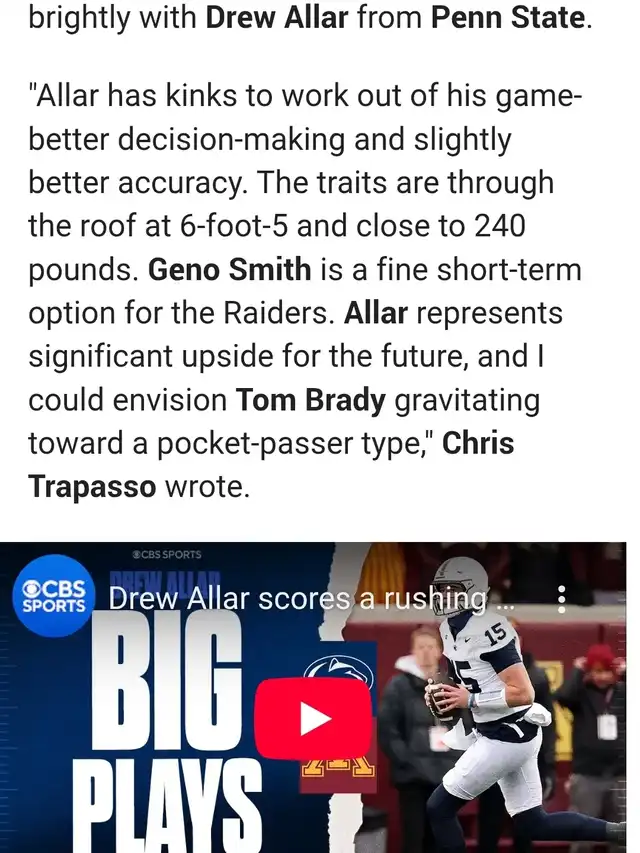Play the Drew Allar YouTube video
Image resolution: width=640 pixels, height=853 pixels.
pos(313,717)
